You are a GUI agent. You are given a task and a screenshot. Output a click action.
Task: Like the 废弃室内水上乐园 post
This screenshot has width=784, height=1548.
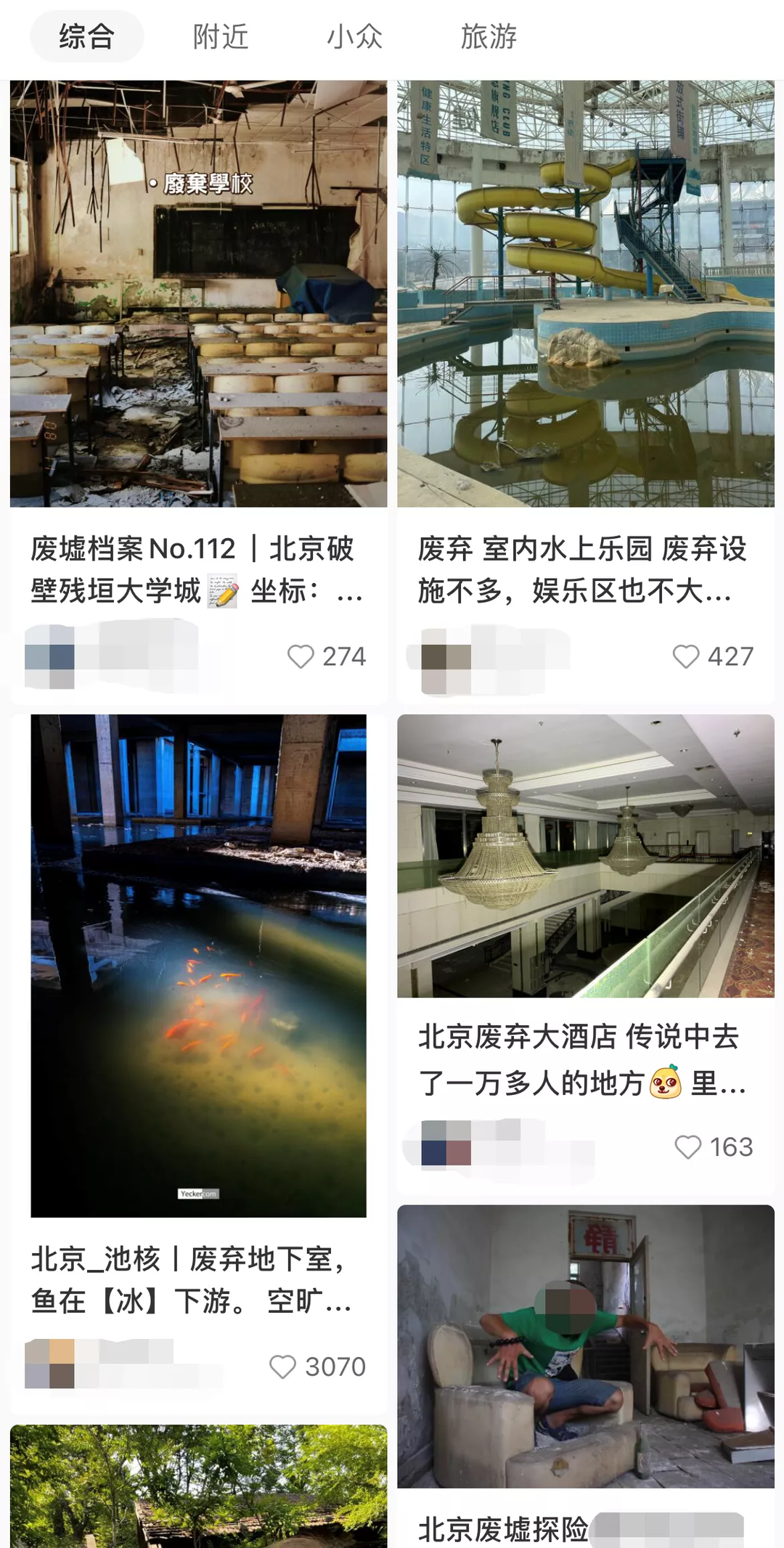(x=685, y=656)
